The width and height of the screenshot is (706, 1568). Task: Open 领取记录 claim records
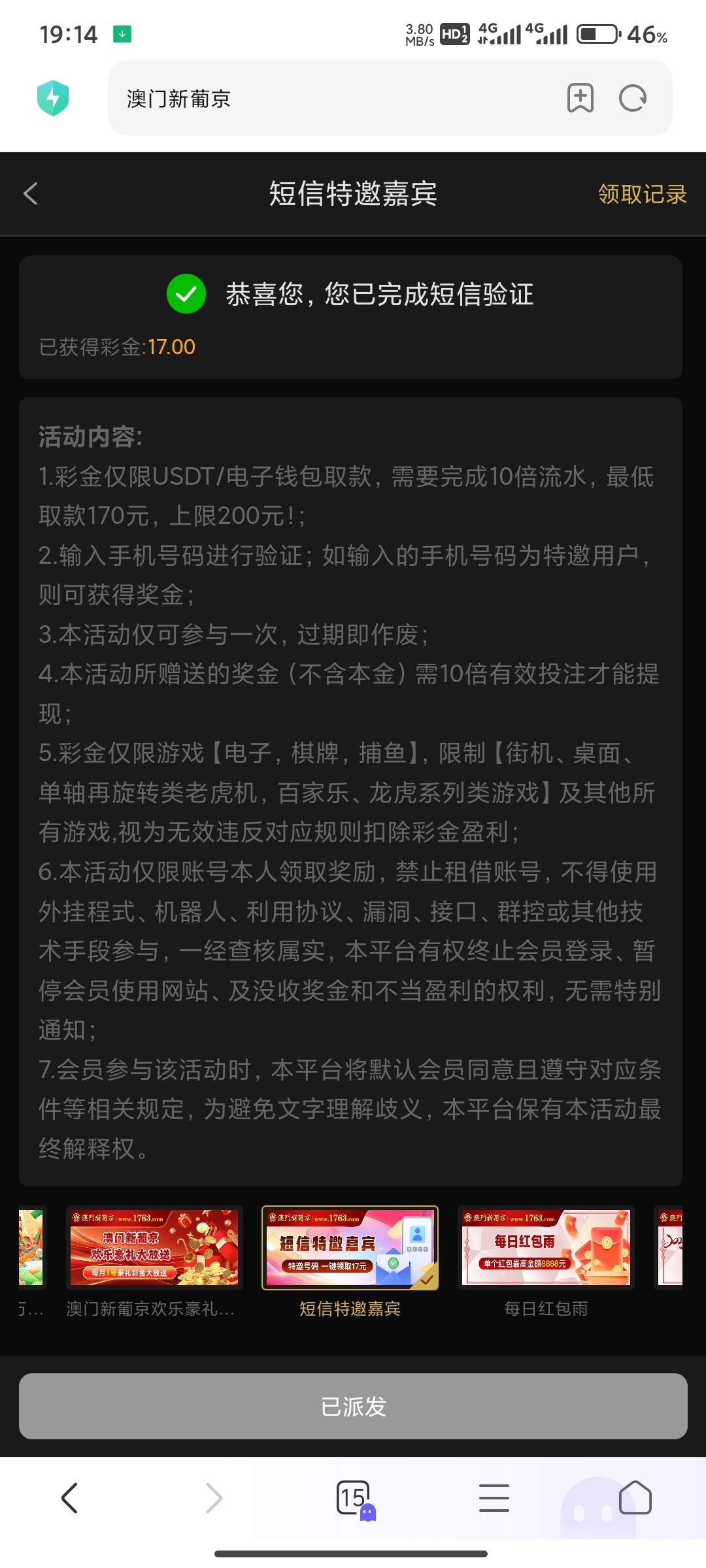[642, 194]
